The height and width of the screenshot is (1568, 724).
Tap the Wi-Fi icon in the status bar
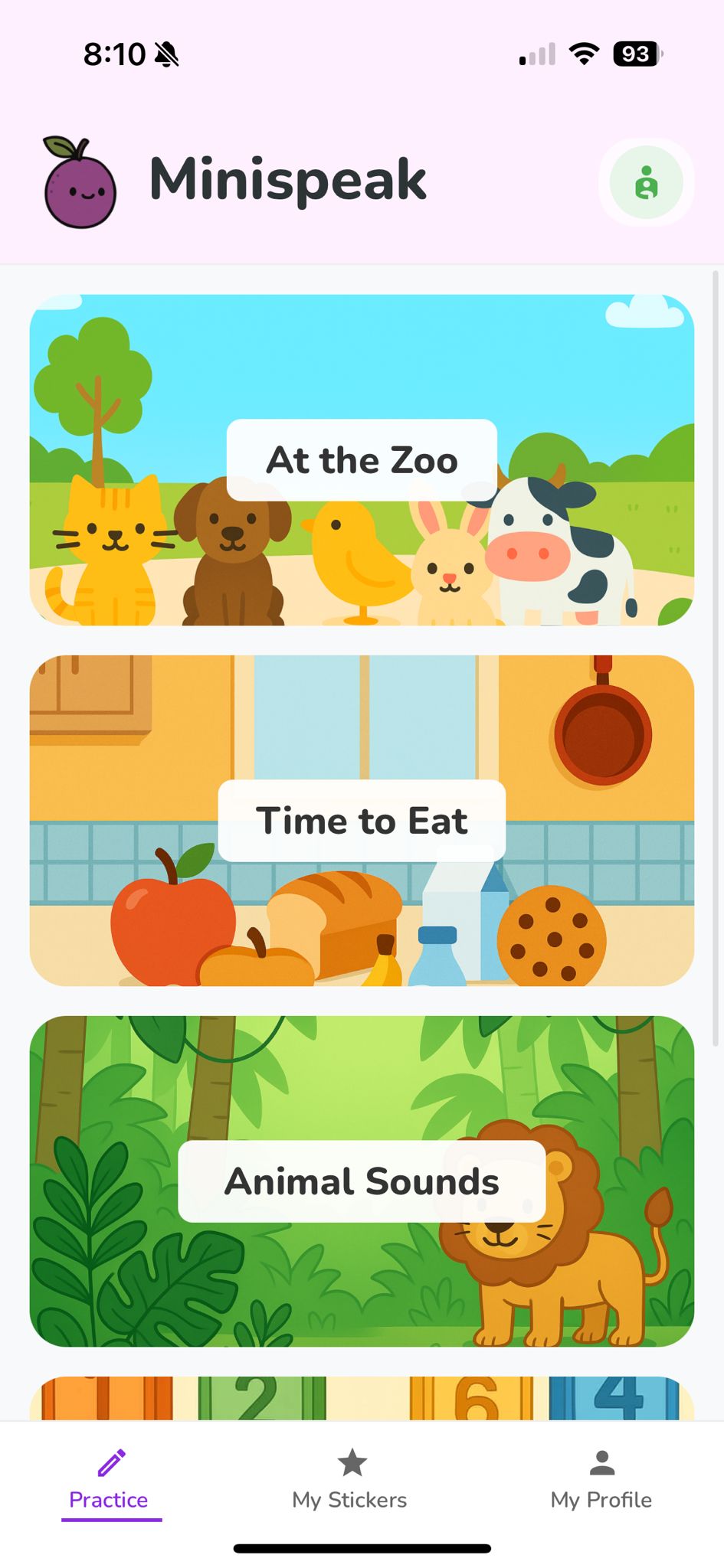pyautogui.click(x=585, y=54)
